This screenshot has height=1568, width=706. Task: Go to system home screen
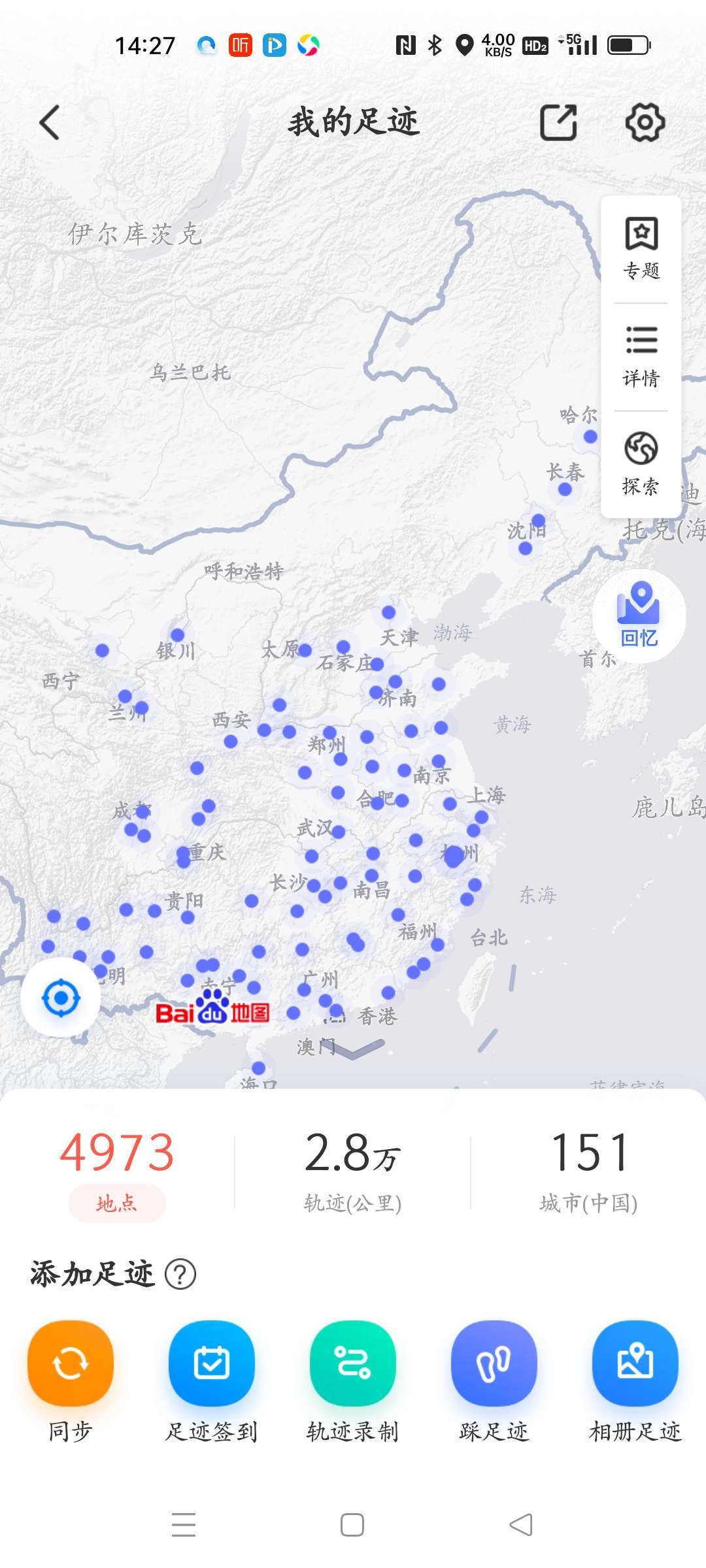click(x=352, y=1525)
